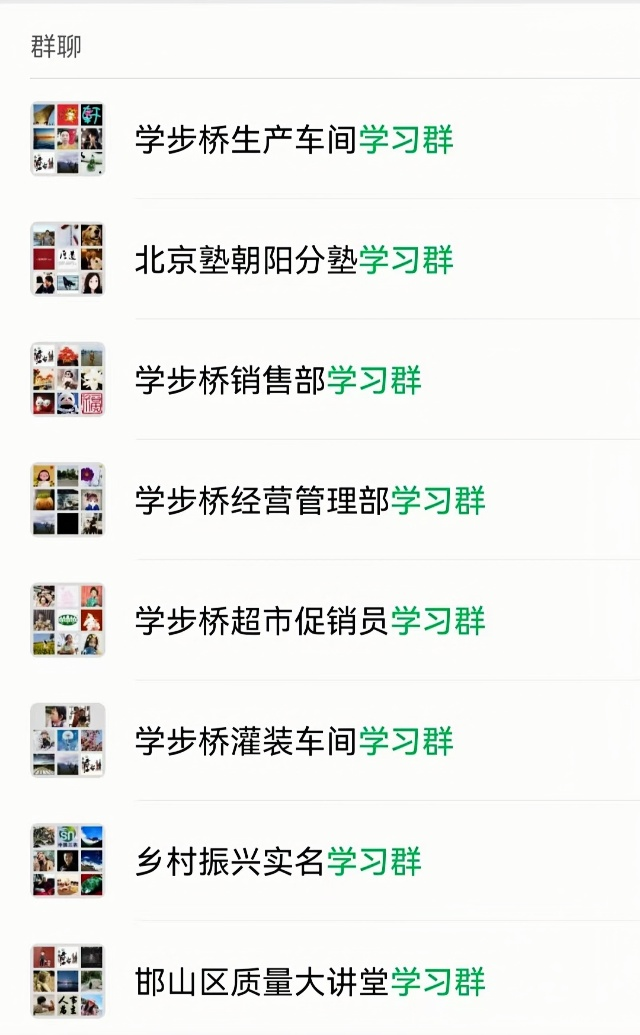
Task: Select the 学步桥销售部学习群 group
Action: pyautogui.click(x=278, y=380)
